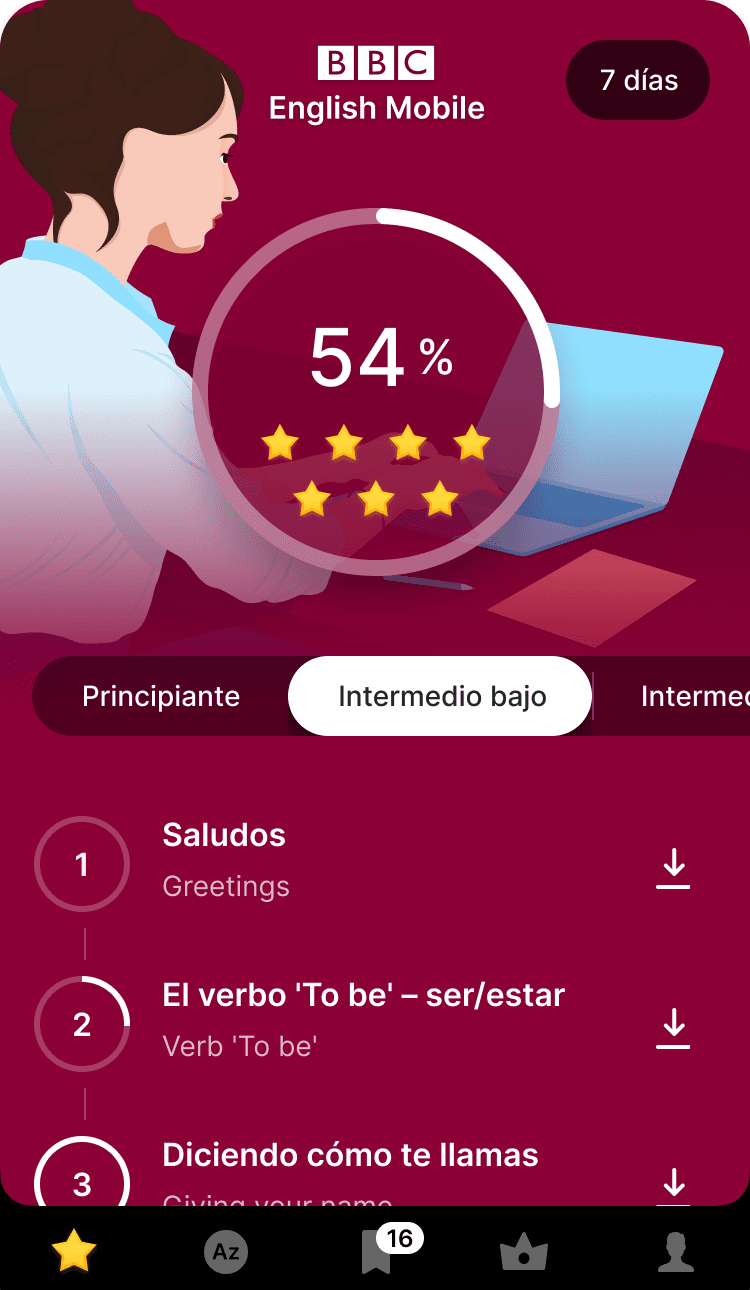Open the user profile tab
The width and height of the screenshot is (750, 1290).
676,1250
